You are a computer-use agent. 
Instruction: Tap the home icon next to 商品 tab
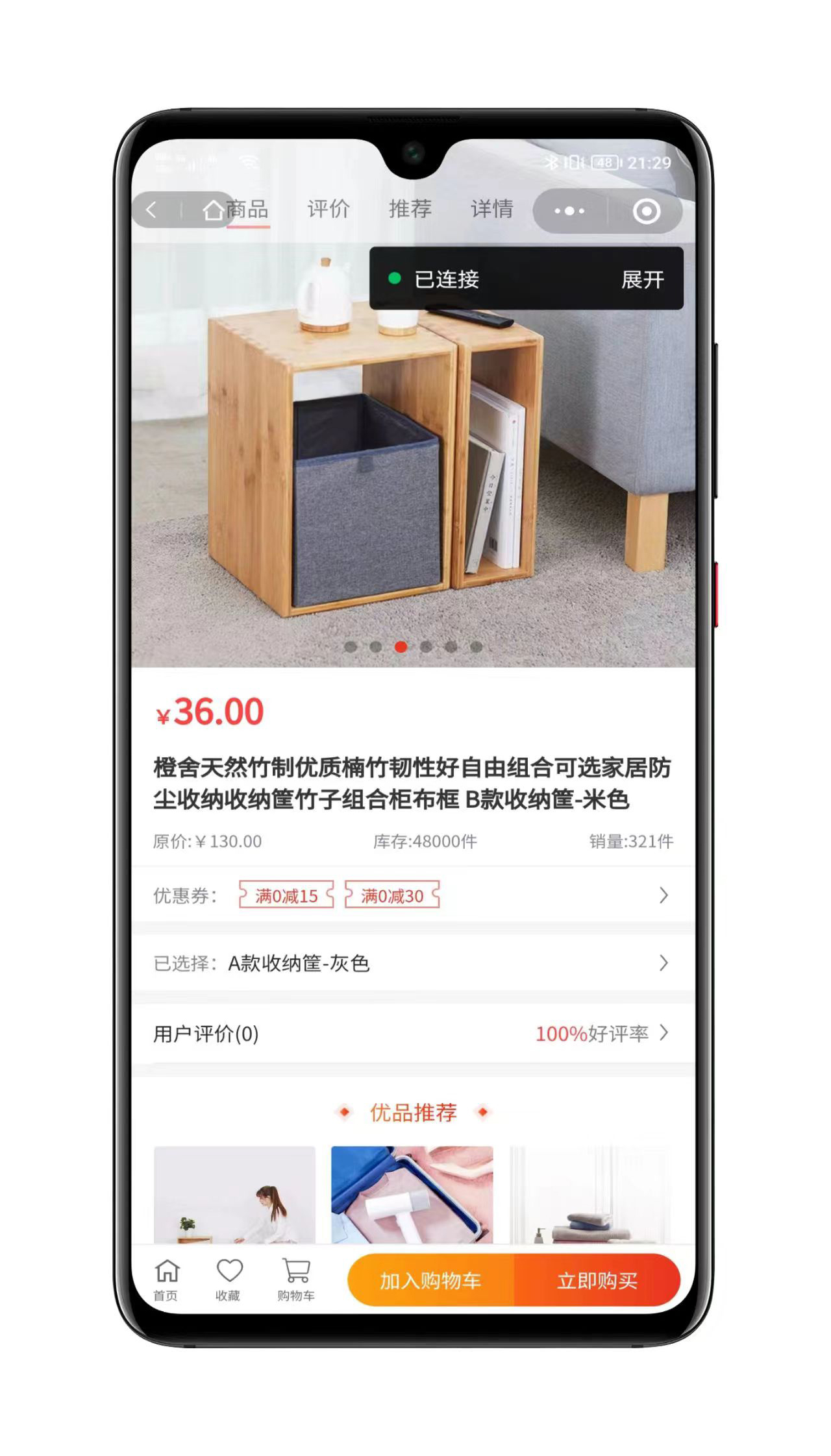click(212, 209)
